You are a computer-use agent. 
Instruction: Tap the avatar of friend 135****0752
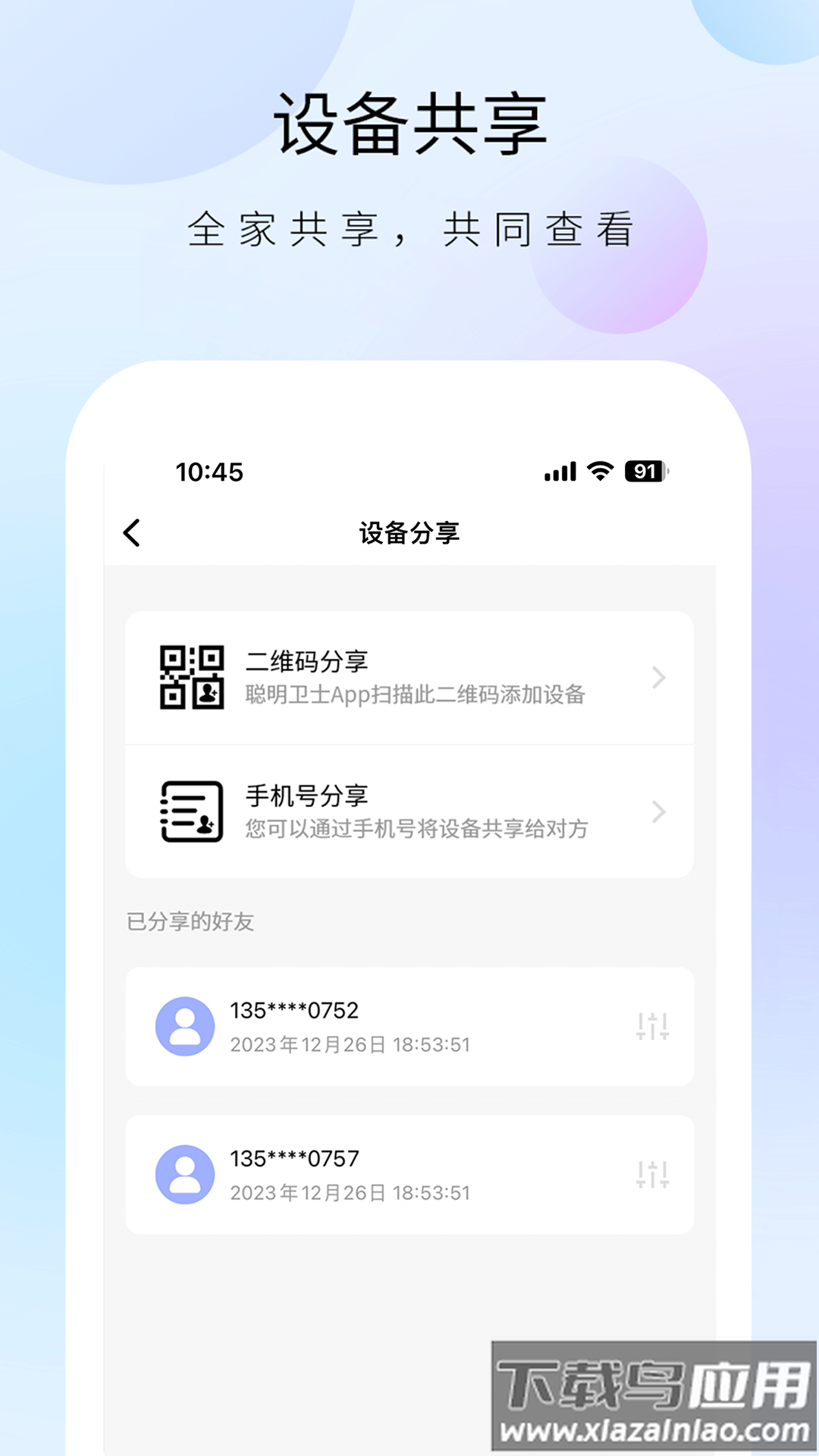click(x=186, y=1028)
